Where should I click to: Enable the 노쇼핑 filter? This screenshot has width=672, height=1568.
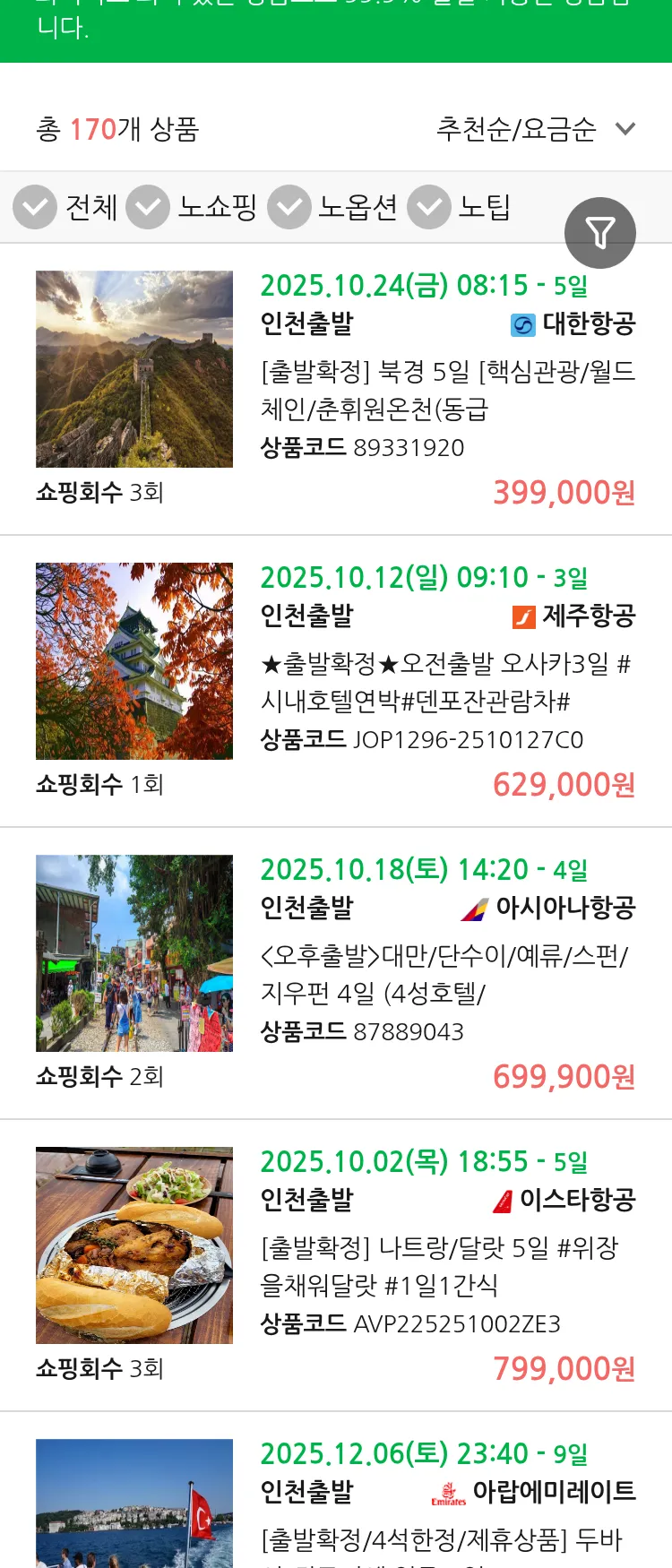(149, 207)
